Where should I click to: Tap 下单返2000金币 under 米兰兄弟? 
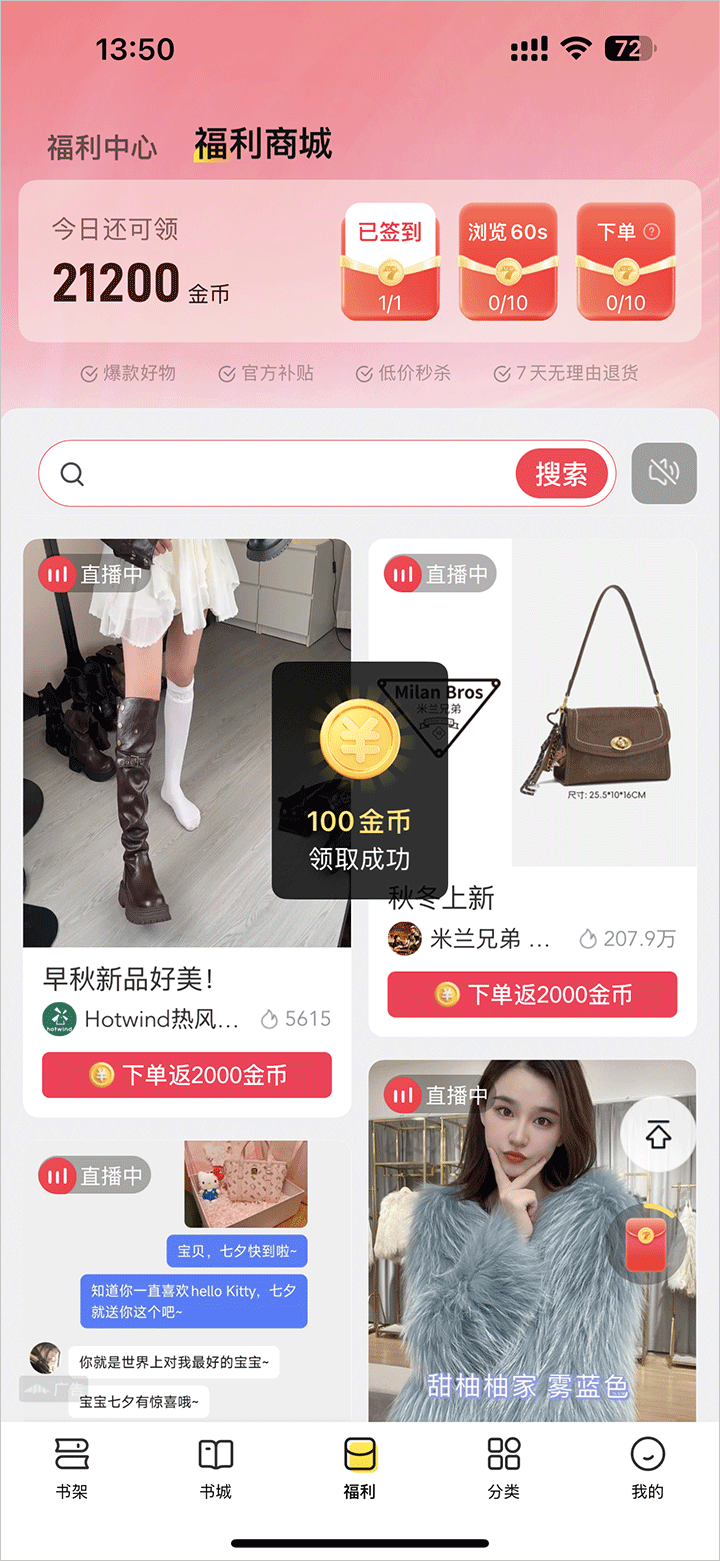pyautogui.click(x=532, y=995)
